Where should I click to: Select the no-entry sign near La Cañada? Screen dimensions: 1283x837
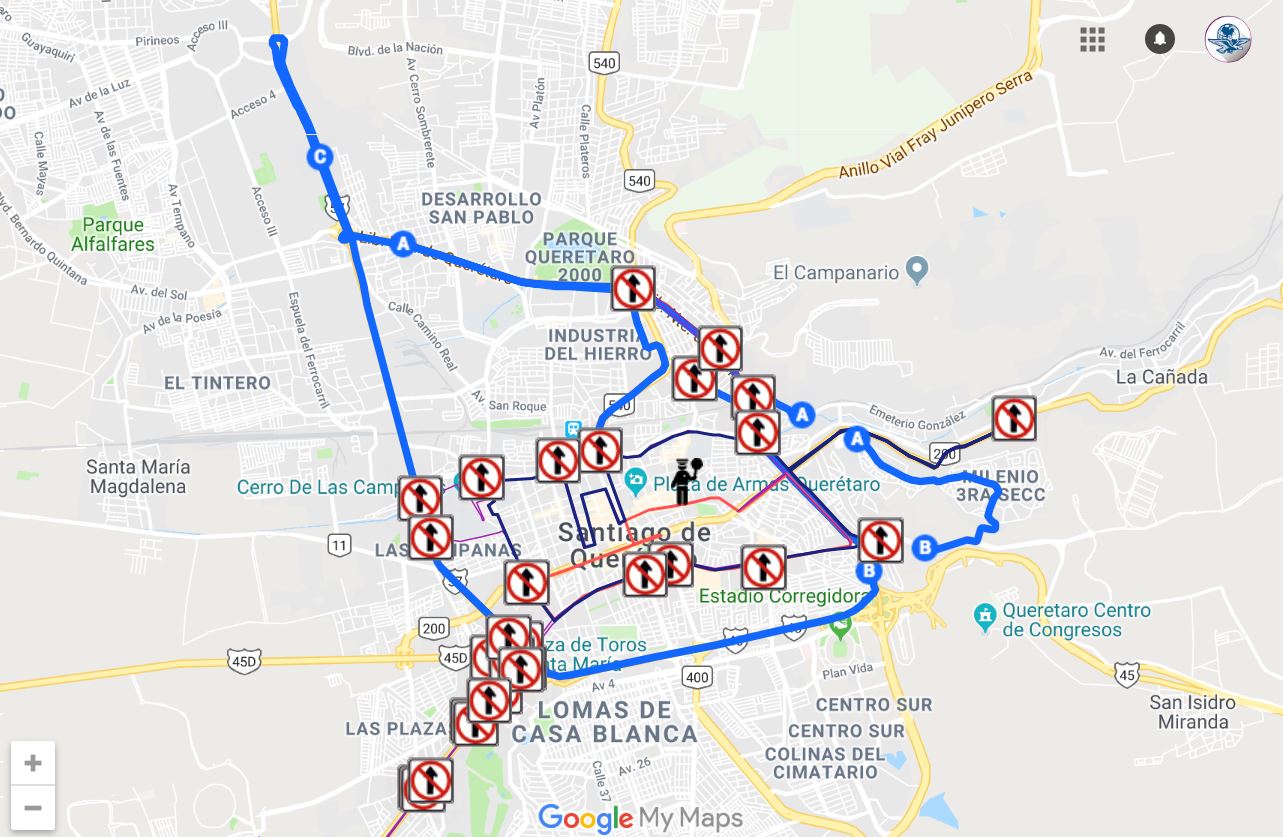click(x=1013, y=418)
